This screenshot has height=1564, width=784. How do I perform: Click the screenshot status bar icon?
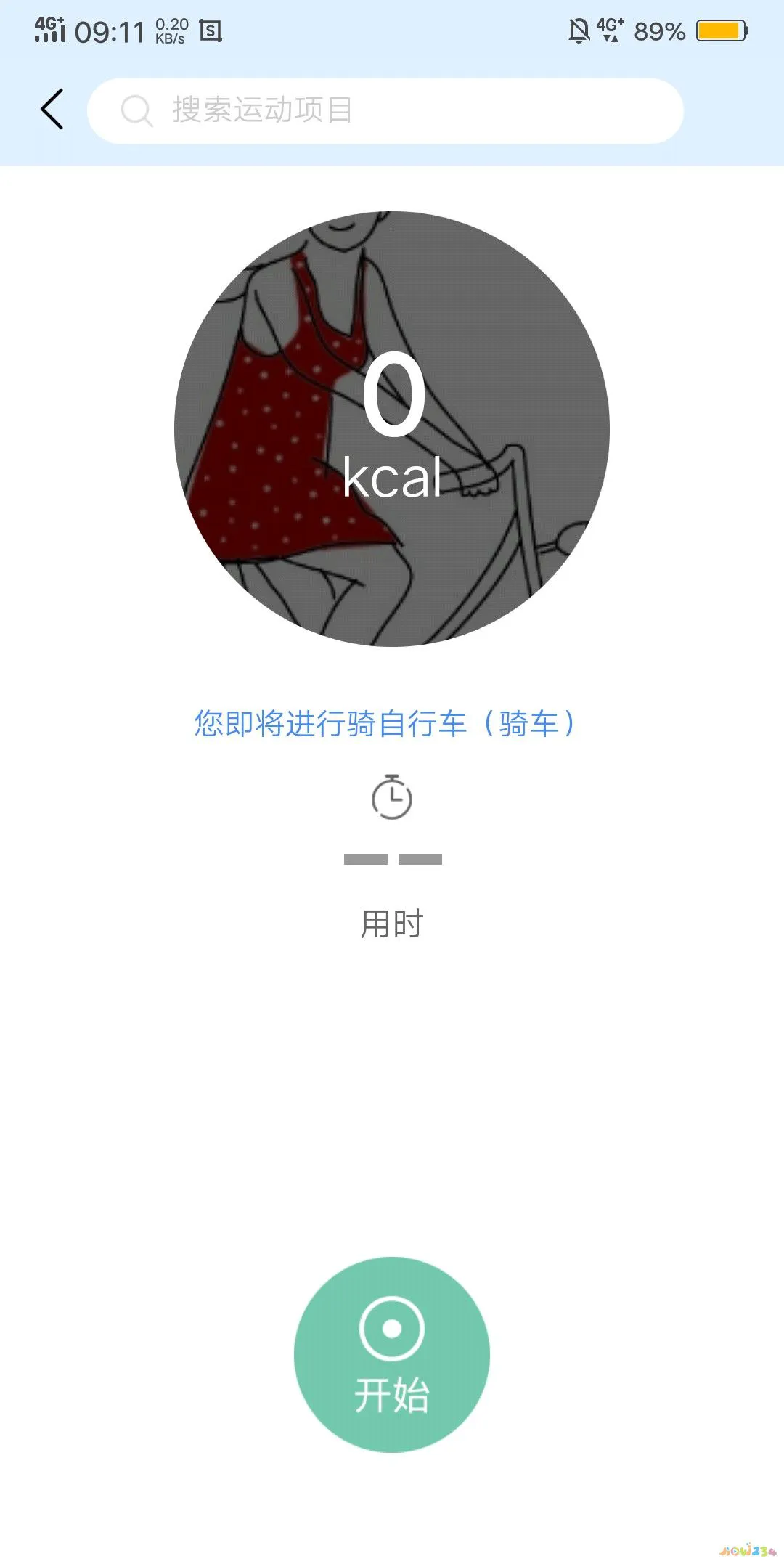pos(210,29)
